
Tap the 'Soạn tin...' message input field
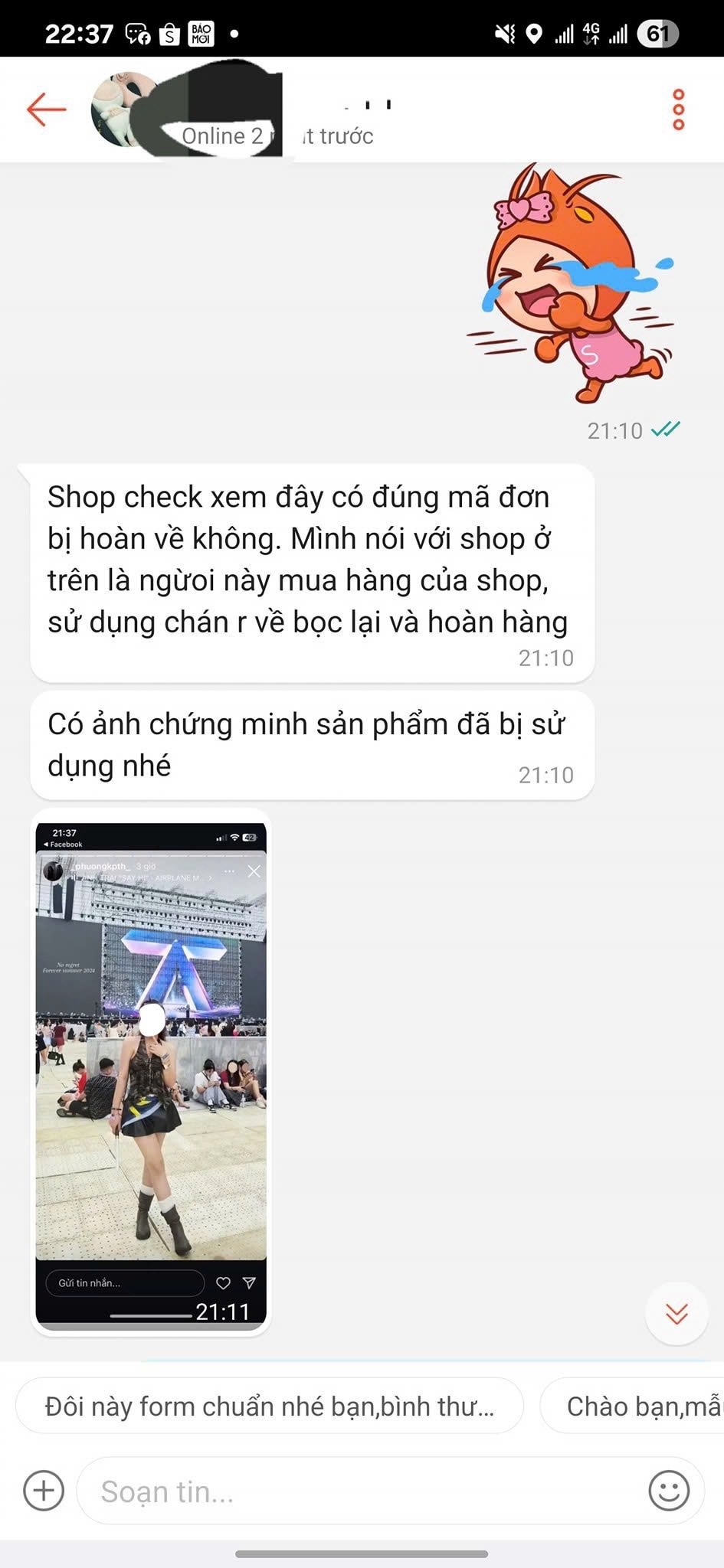pyautogui.click(x=306, y=1491)
